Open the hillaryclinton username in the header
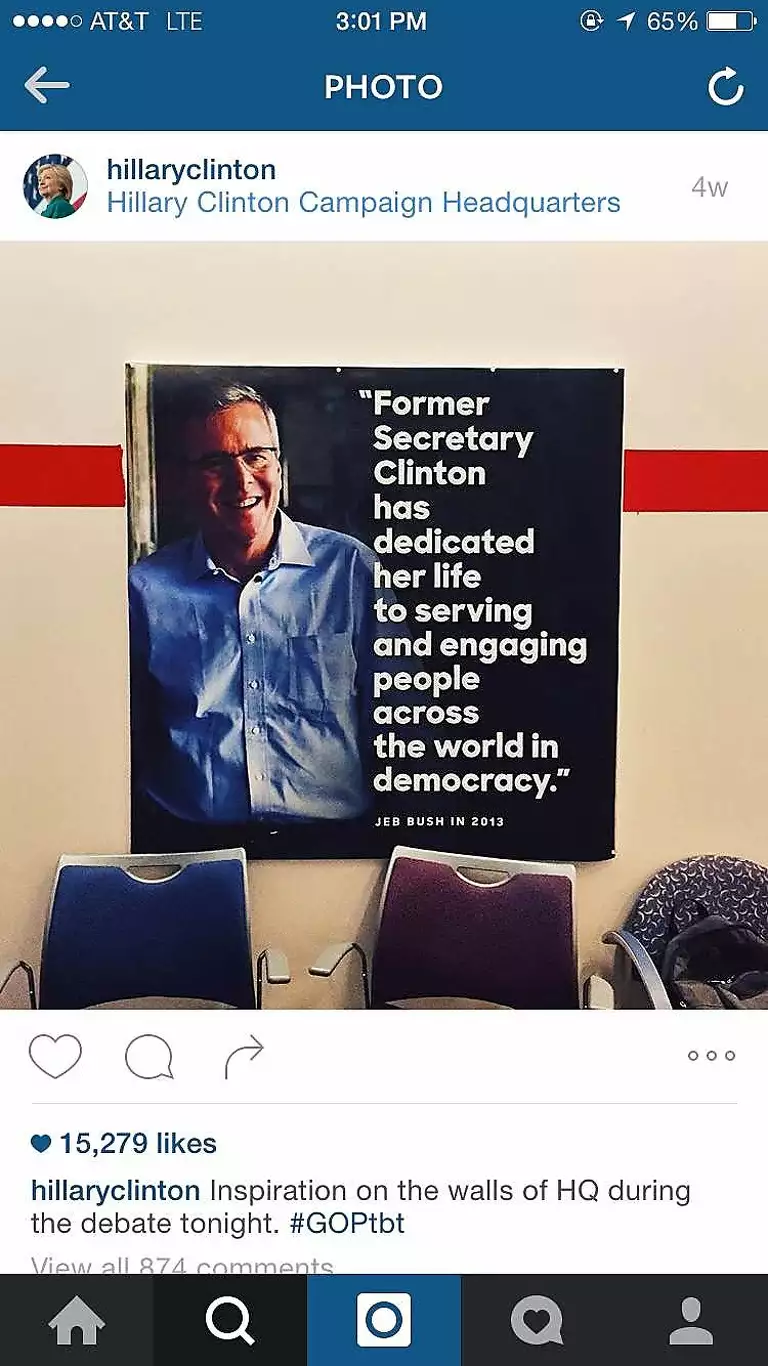 [x=191, y=169]
